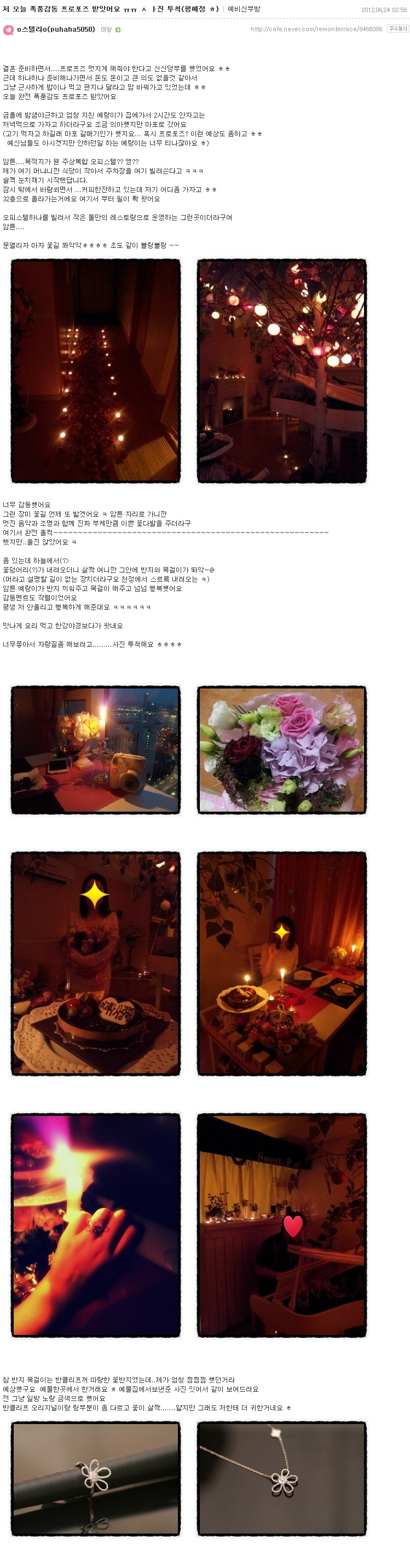This screenshot has width=410, height=1568.
Task: Open author o스텔라o's profile
Action: pos(55,29)
